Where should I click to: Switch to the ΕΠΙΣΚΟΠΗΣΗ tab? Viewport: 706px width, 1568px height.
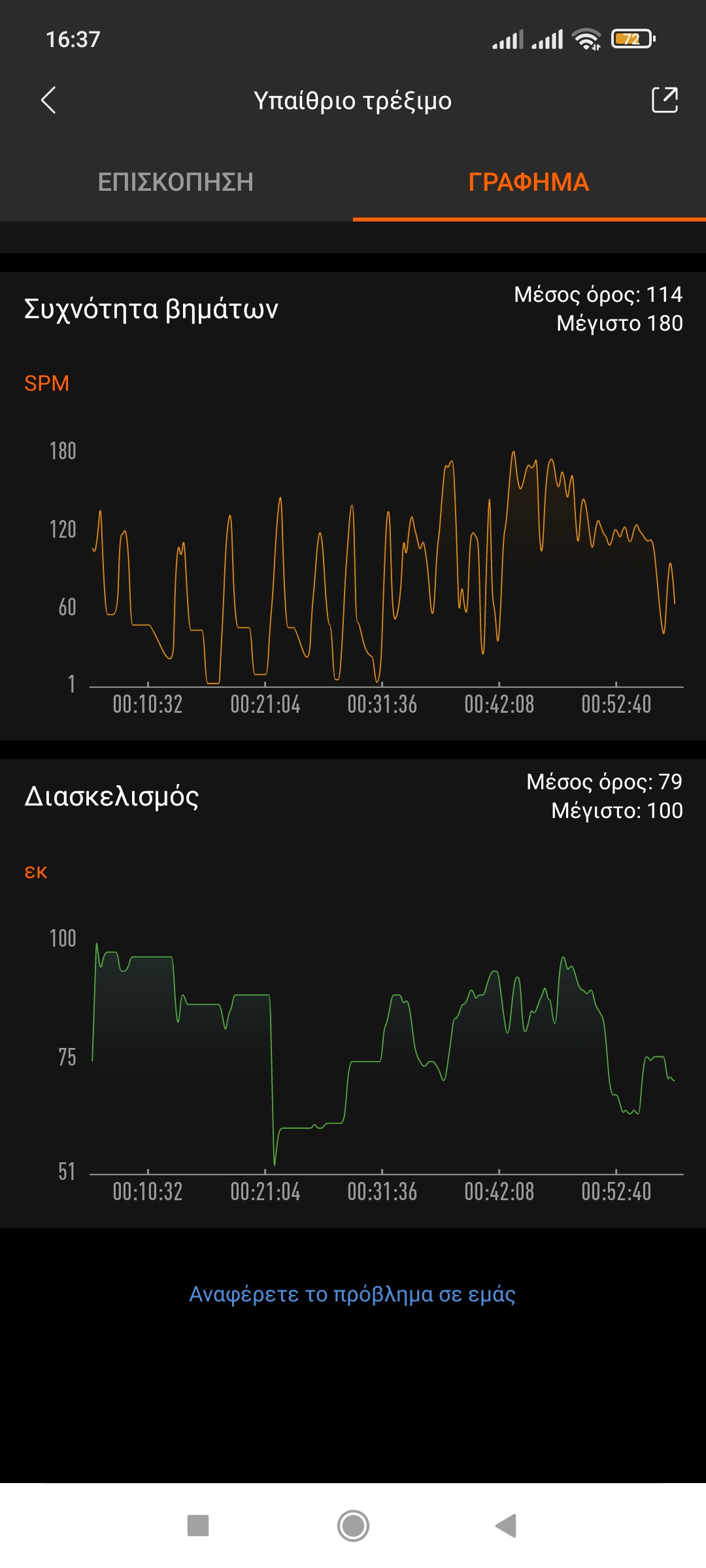point(176,182)
